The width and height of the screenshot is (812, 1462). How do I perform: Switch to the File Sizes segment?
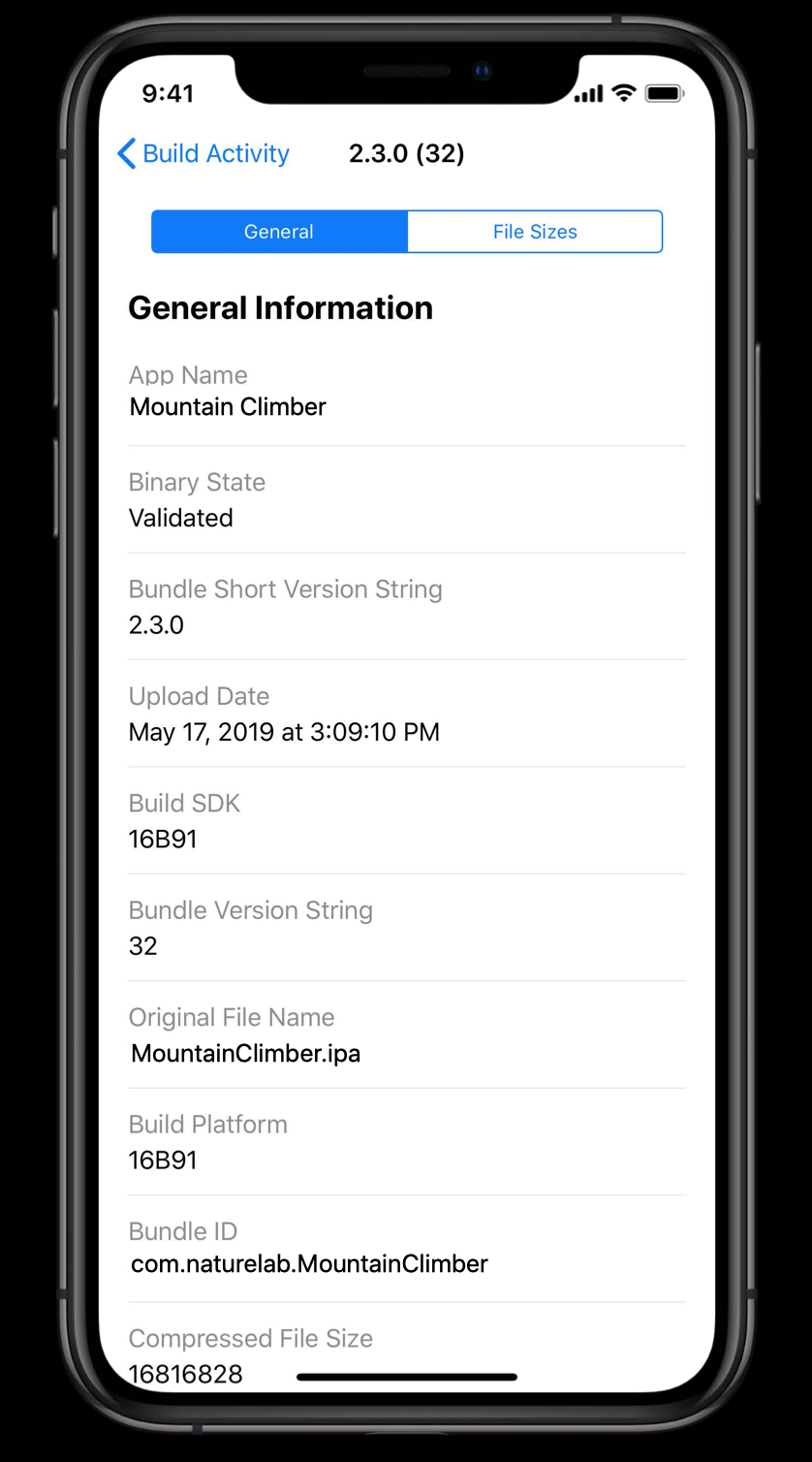point(534,232)
